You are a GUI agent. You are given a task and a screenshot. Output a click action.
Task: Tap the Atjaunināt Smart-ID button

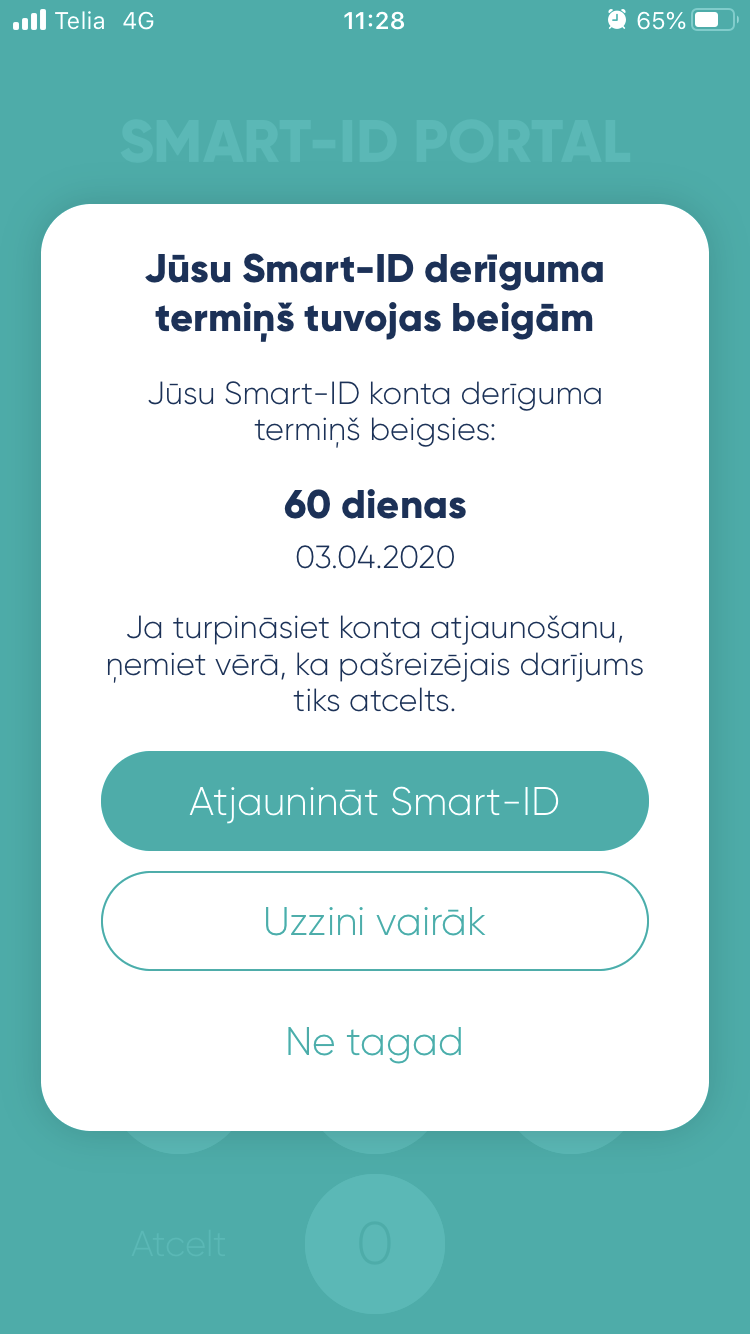tap(375, 801)
